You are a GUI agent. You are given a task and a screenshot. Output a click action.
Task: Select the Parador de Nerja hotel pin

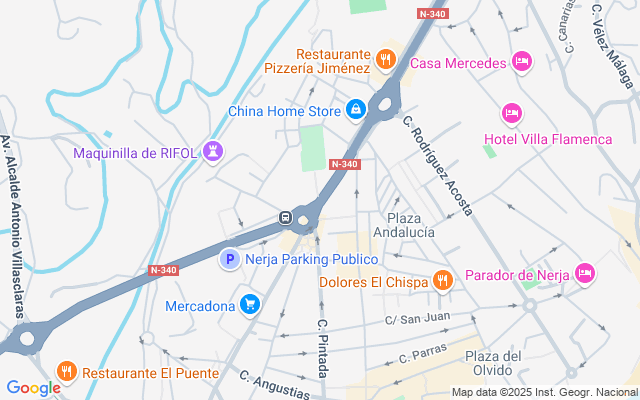585,272
